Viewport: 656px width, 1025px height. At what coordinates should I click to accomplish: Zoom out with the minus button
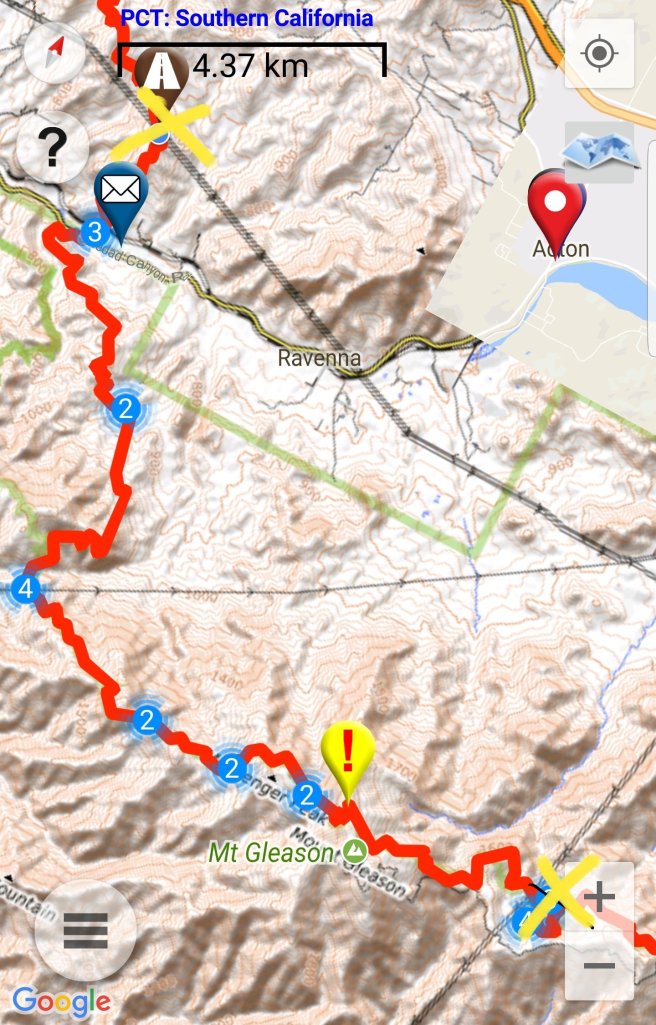[x=599, y=965]
